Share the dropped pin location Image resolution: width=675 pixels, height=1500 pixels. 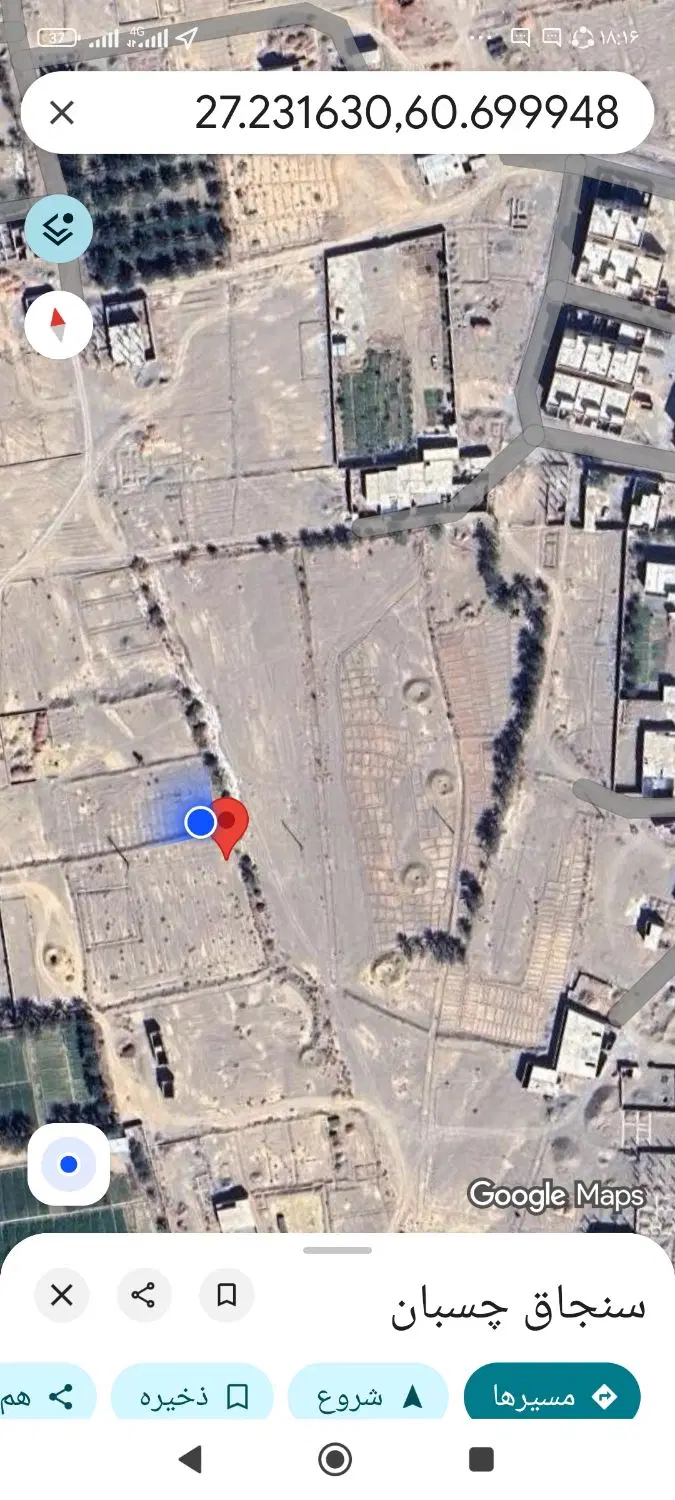(x=144, y=1296)
